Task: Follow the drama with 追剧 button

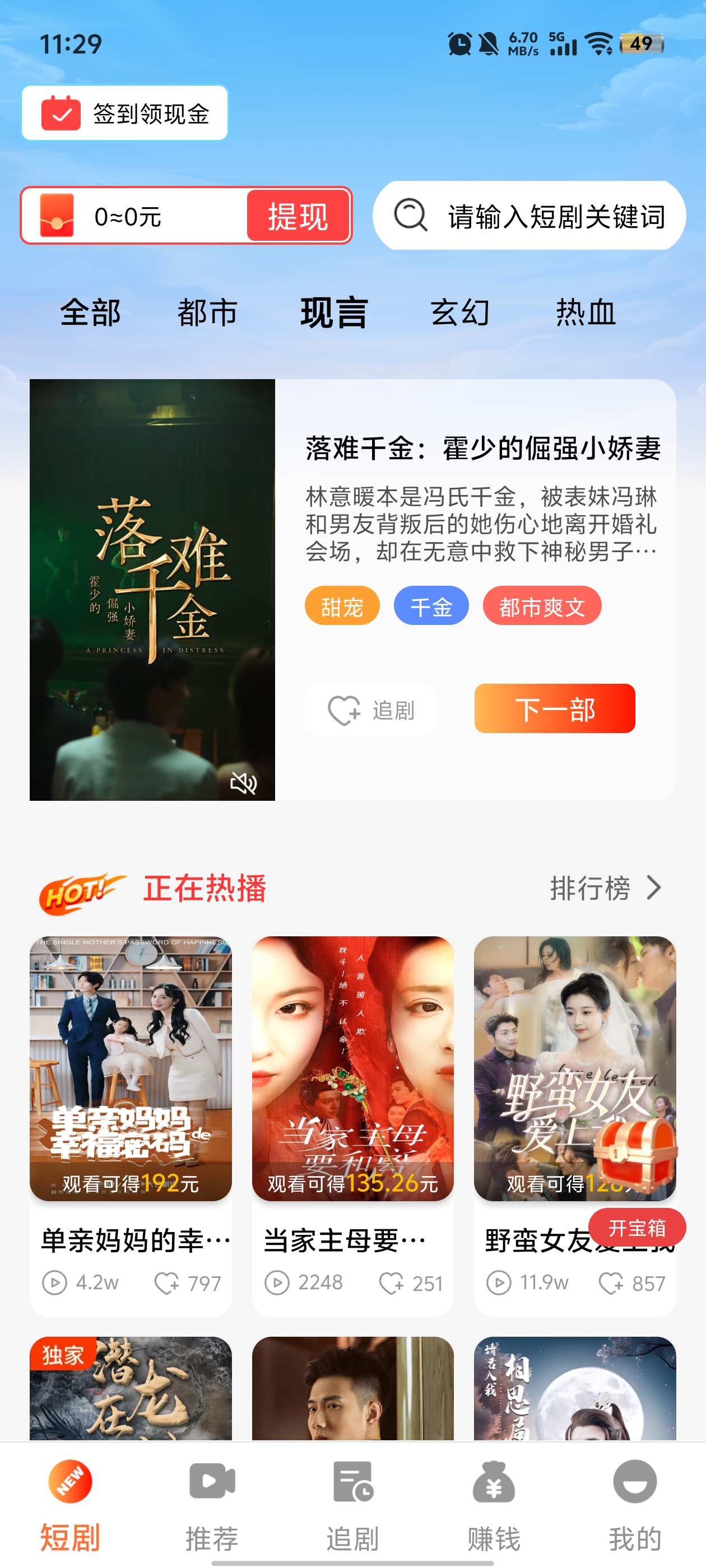Action: click(x=370, y=710)
